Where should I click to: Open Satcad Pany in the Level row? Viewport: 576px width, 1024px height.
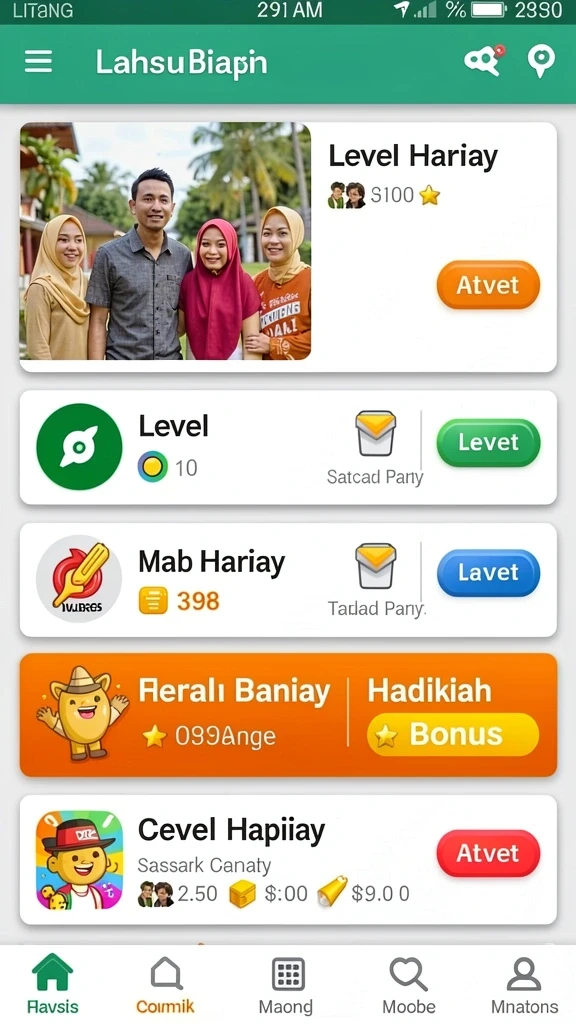[375, 448]
